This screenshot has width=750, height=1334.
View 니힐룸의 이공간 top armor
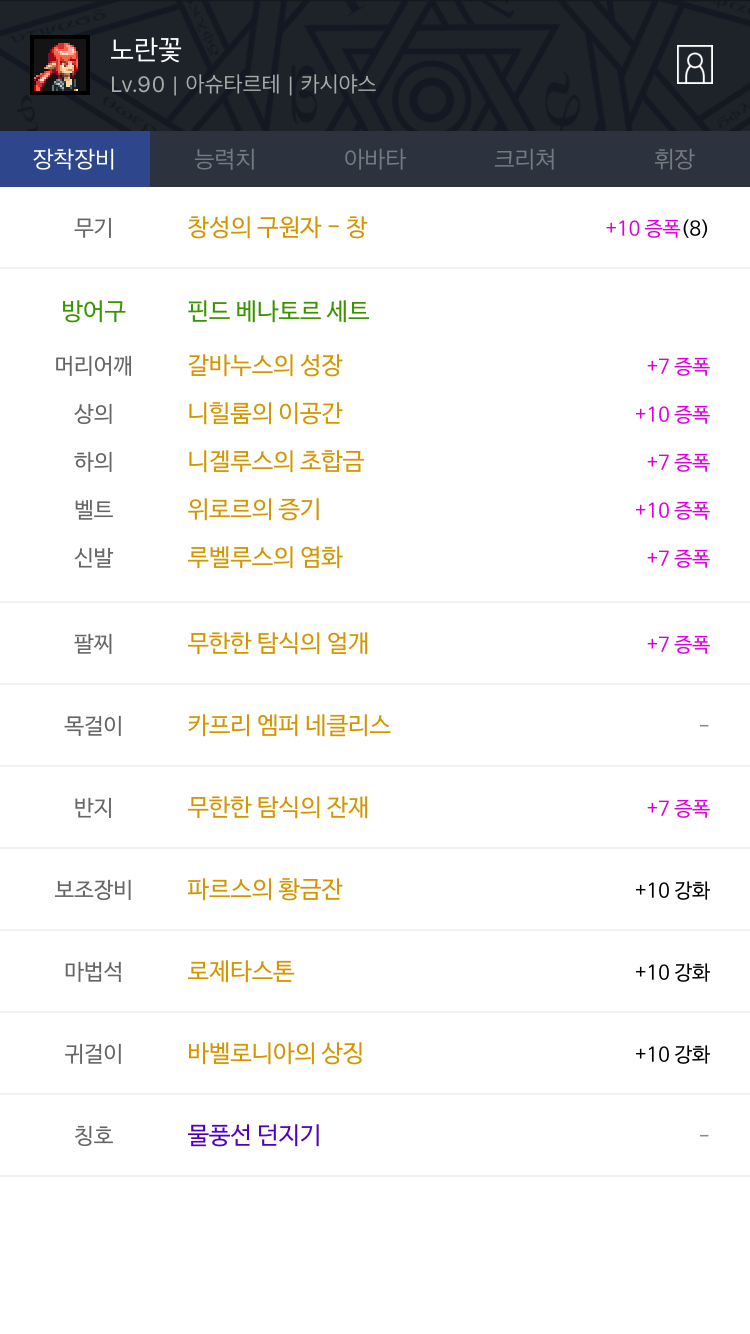click(x=265, y=413)
